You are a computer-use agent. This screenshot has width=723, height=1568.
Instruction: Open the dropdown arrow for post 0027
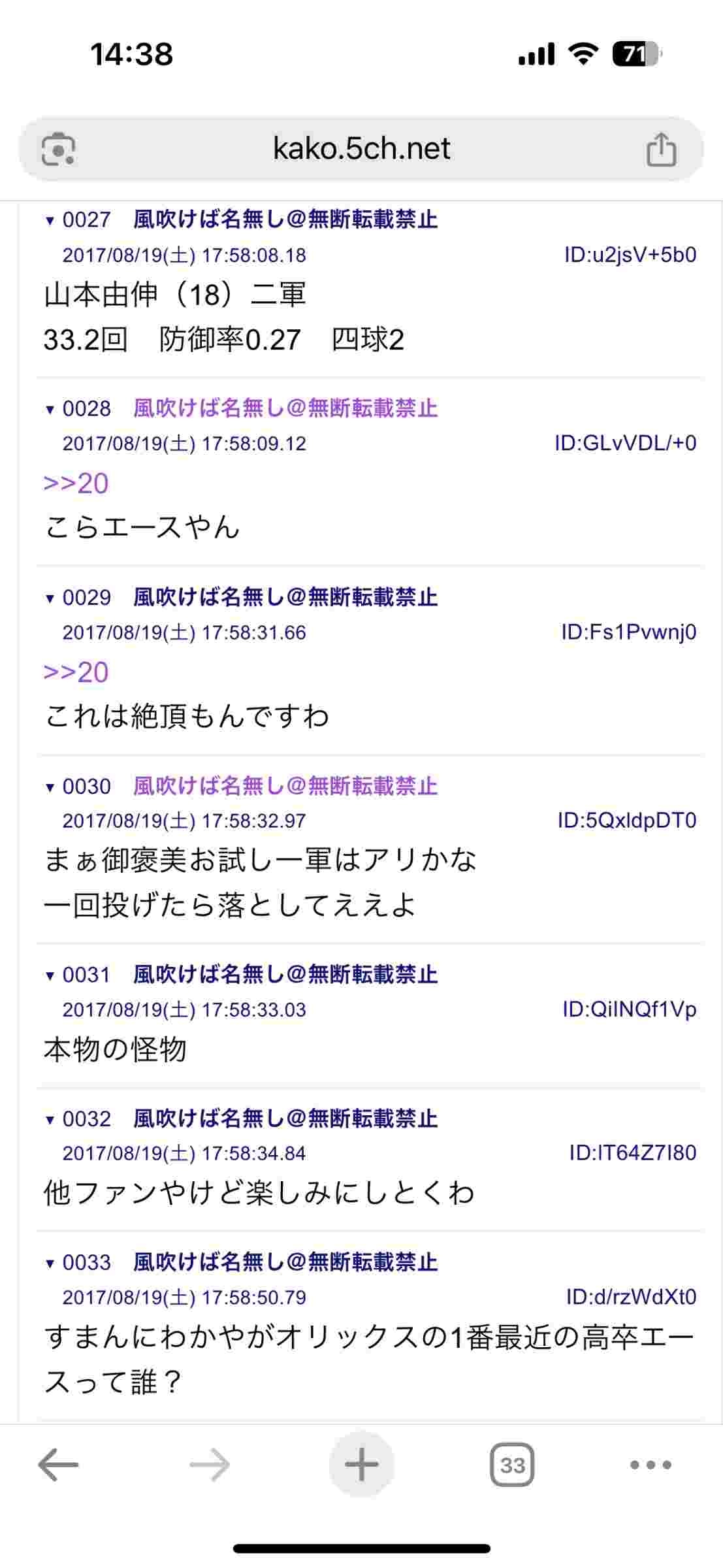[x=50, y=221]
